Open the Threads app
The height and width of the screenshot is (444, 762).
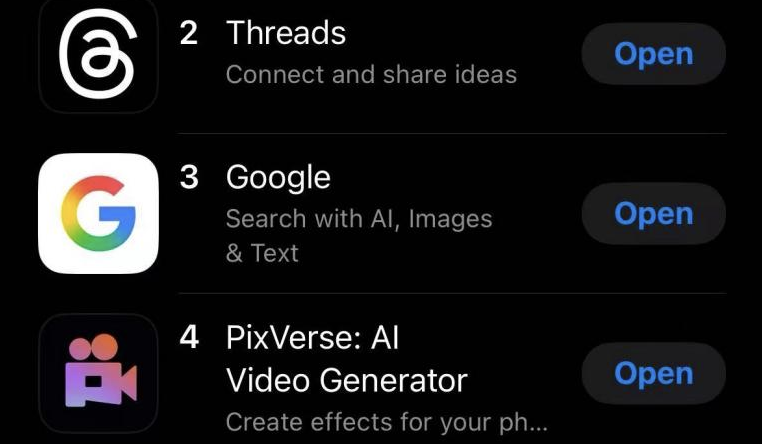[653, 54]
